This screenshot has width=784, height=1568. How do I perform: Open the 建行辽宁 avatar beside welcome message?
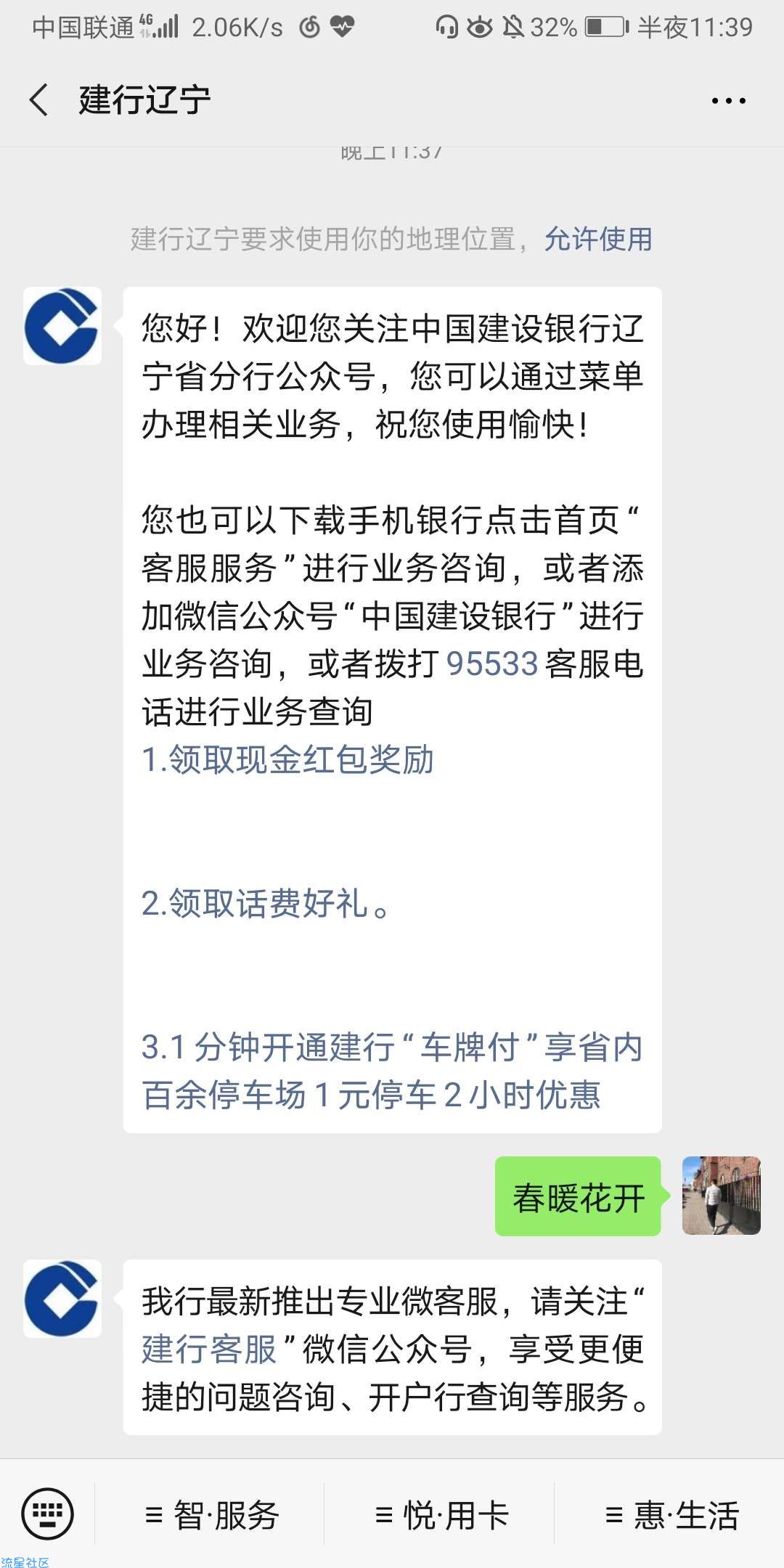pos(62,326)
